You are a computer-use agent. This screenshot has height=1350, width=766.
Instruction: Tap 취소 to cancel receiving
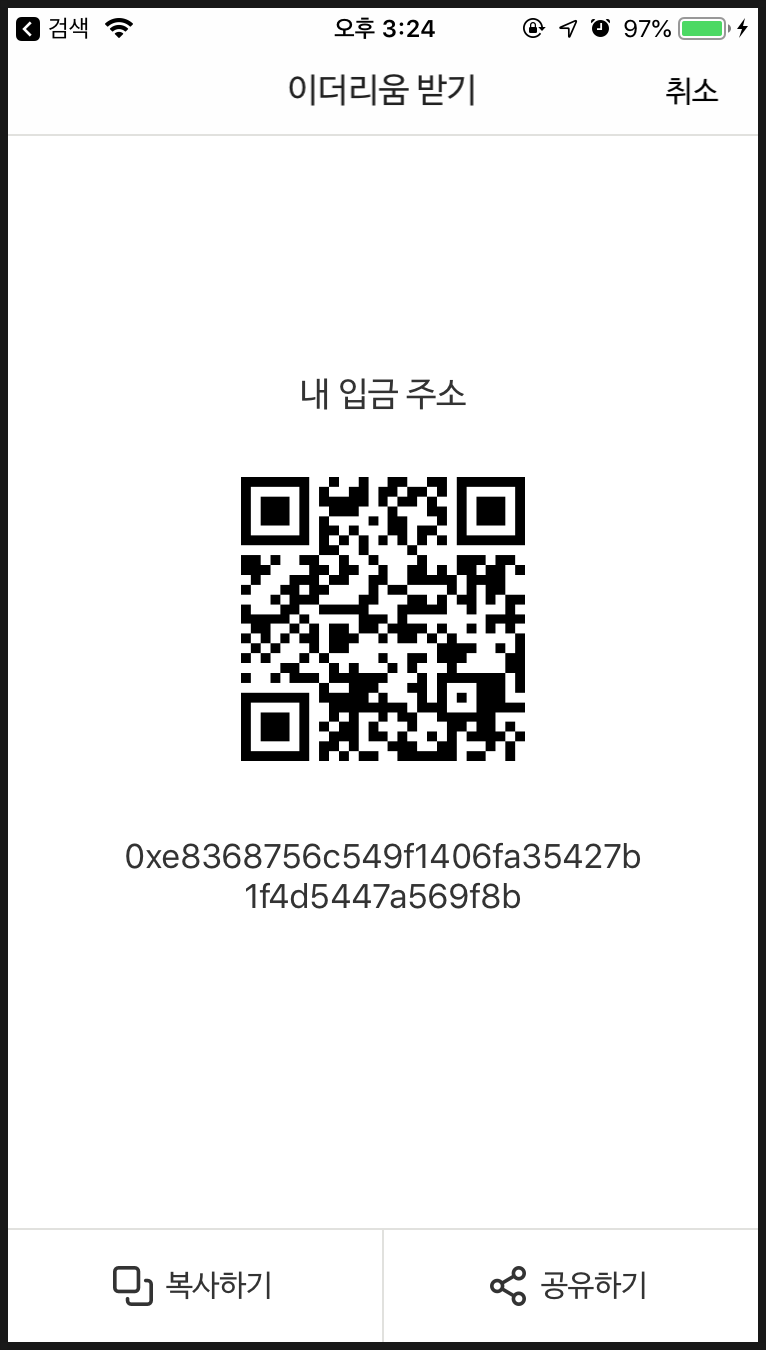(x=693, y=91)
